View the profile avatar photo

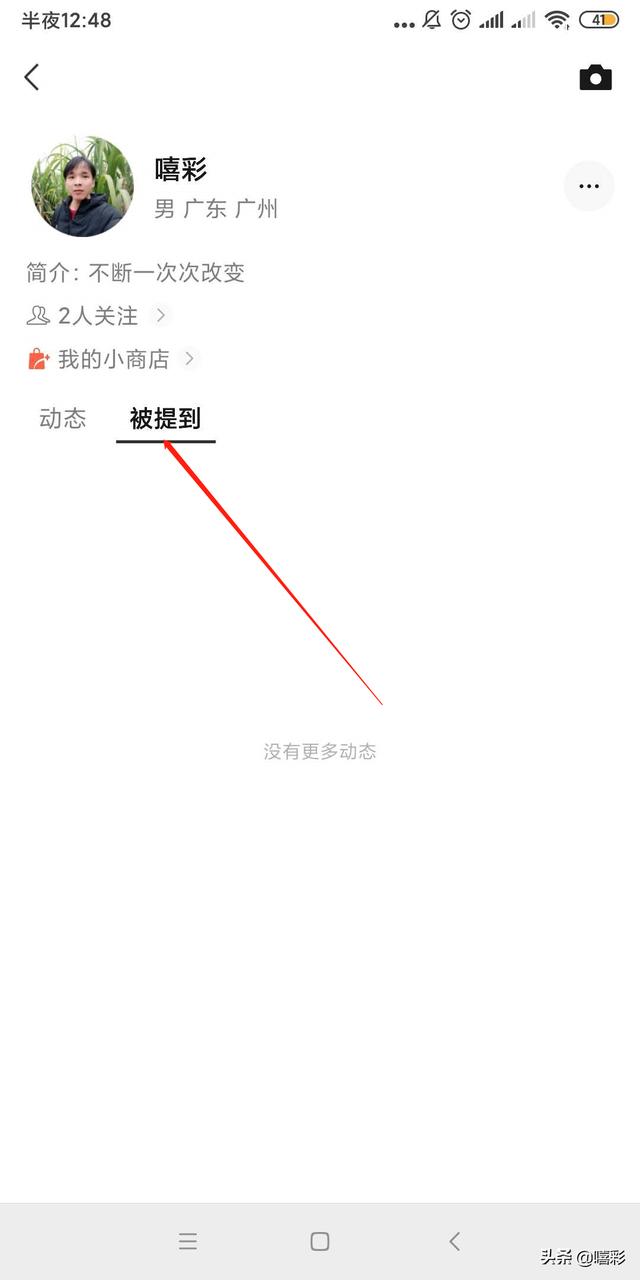(82, 186)
